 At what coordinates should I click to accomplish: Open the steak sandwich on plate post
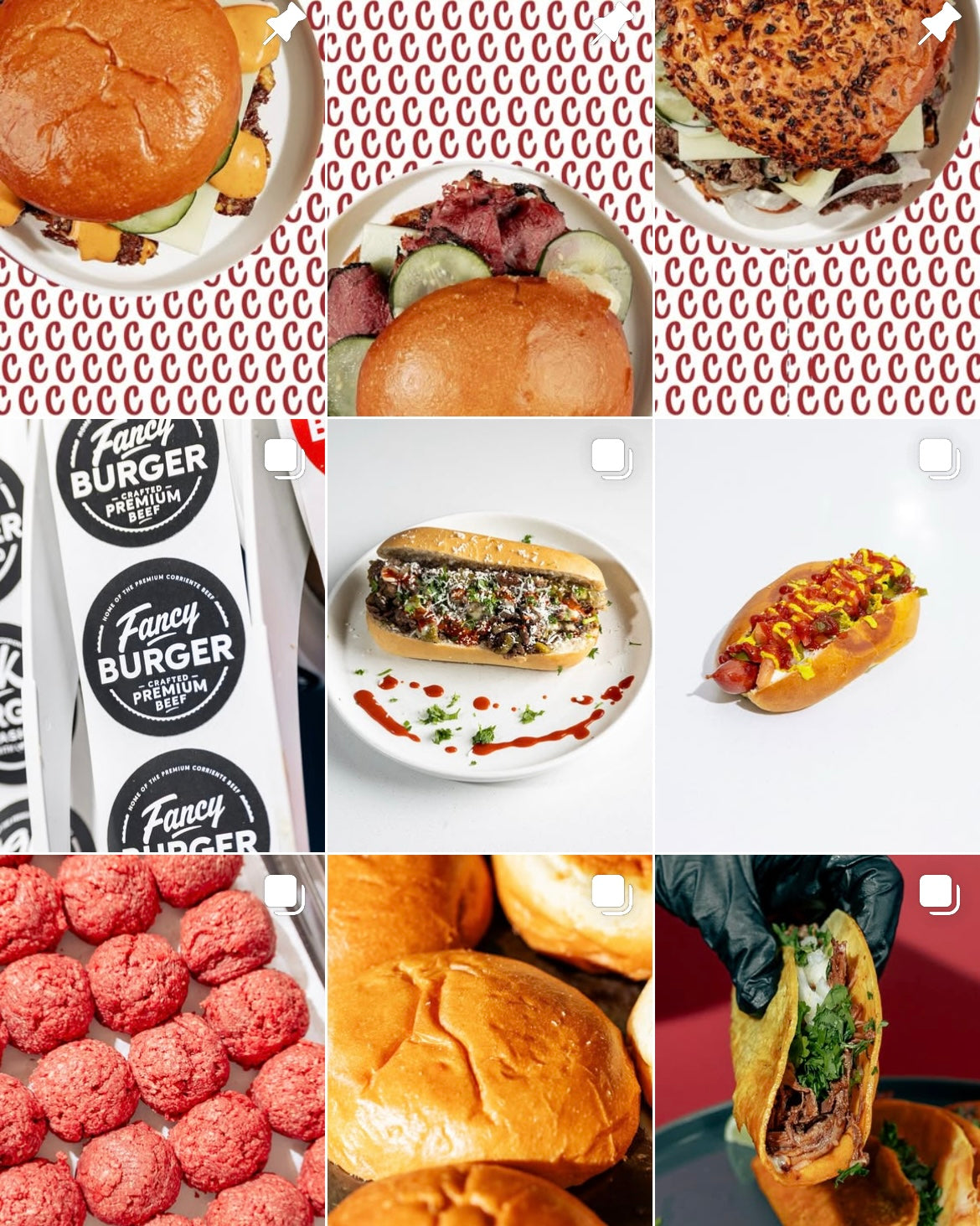pyautogui.click(x=489, y=635)
